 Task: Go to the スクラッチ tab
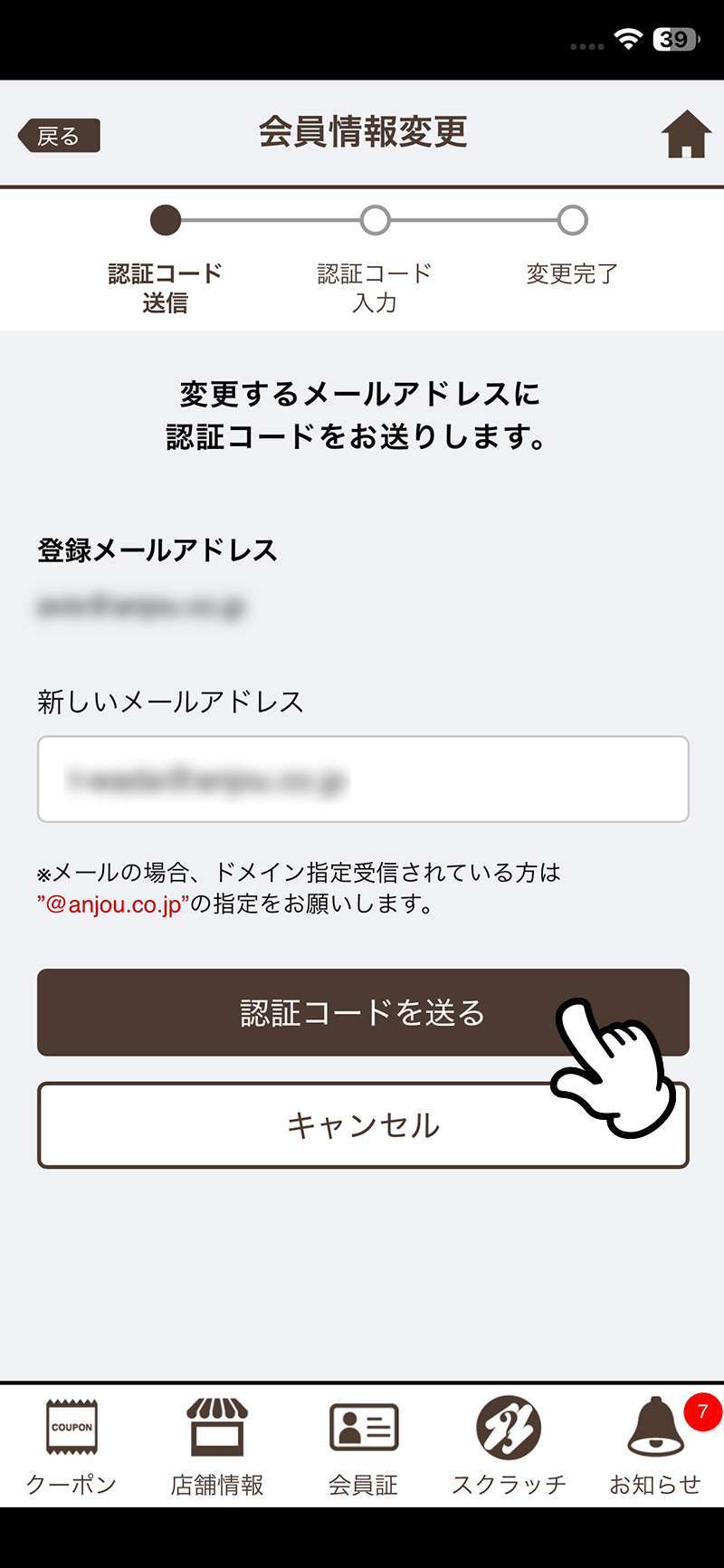click(509, 1446)
